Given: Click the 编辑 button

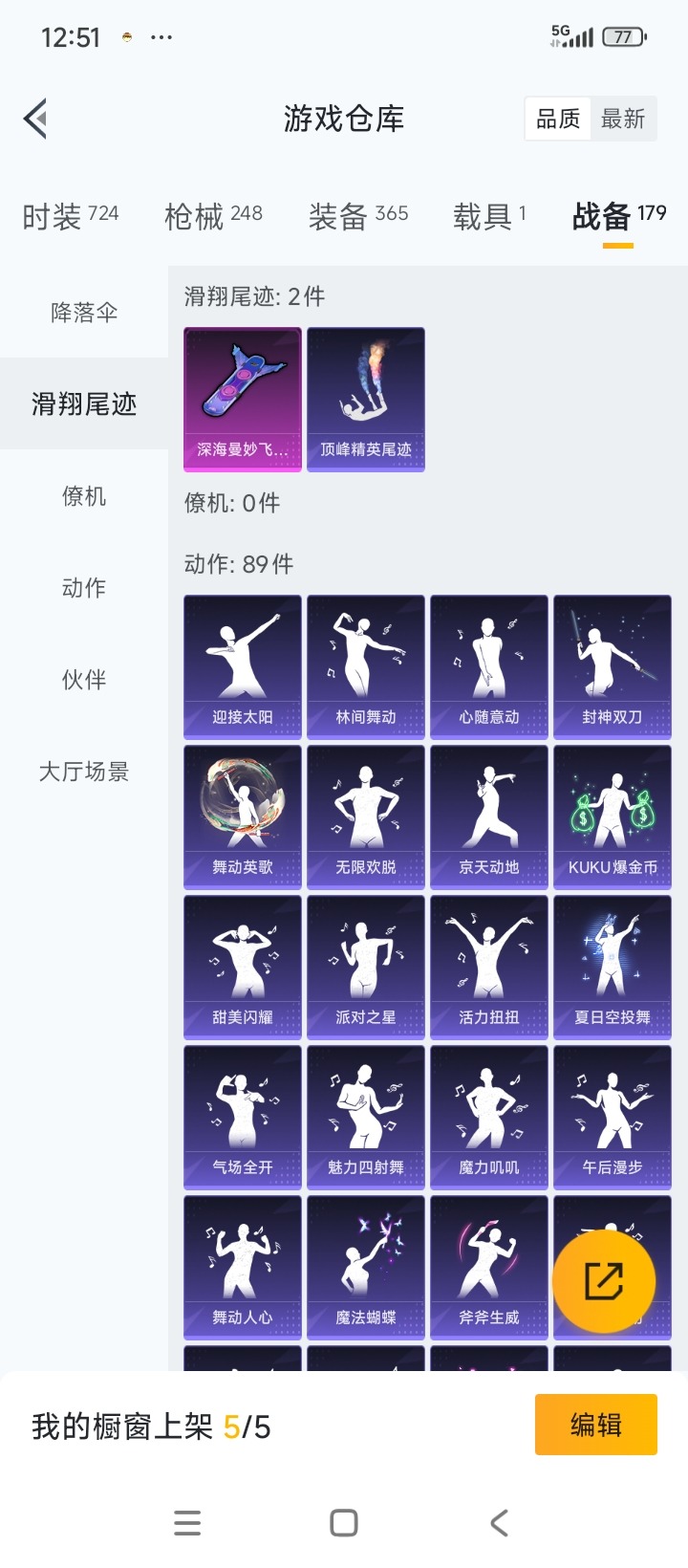Looking at the screenshot, I should click(x=595, y=1424).
